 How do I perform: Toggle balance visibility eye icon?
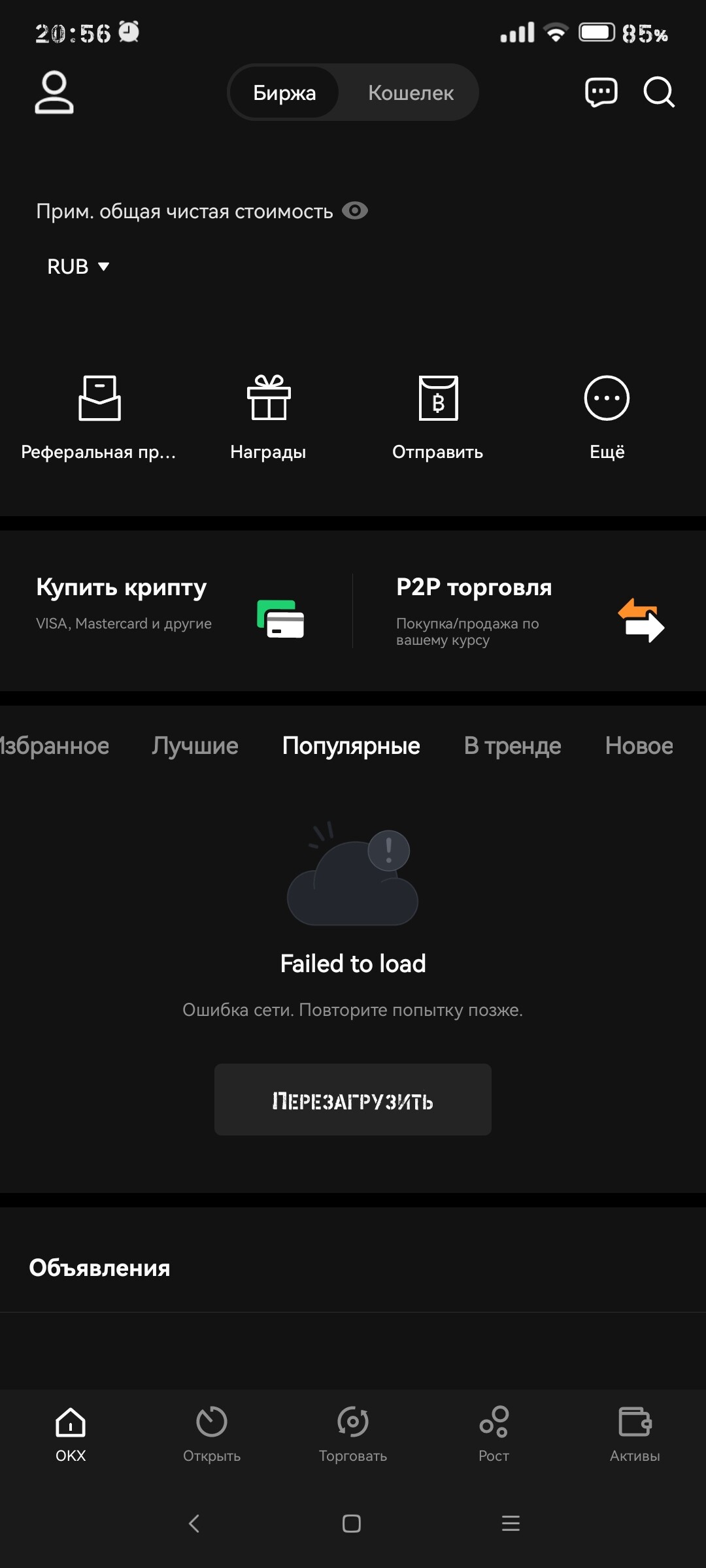coord(355,211)
